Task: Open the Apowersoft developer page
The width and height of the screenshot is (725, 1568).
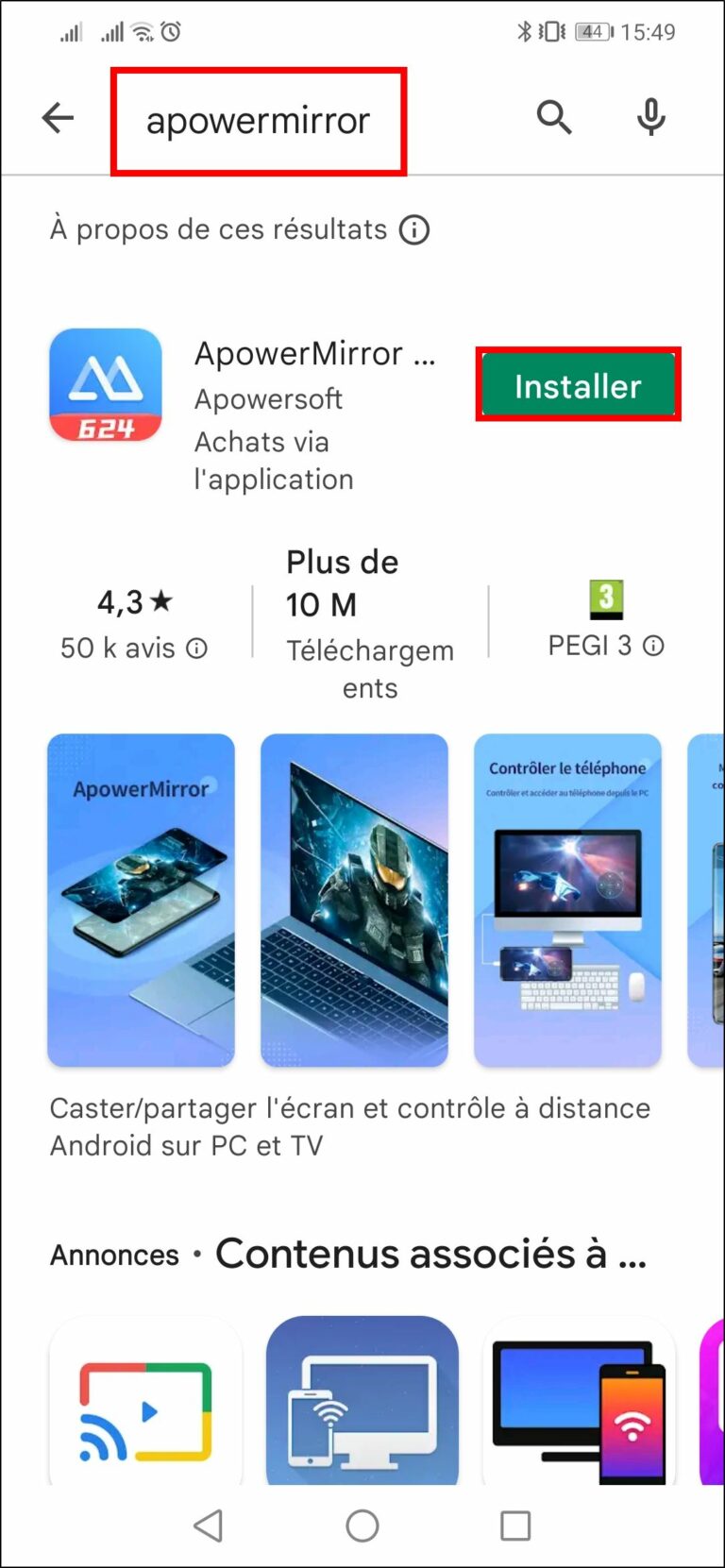Action: coord(268,399)
